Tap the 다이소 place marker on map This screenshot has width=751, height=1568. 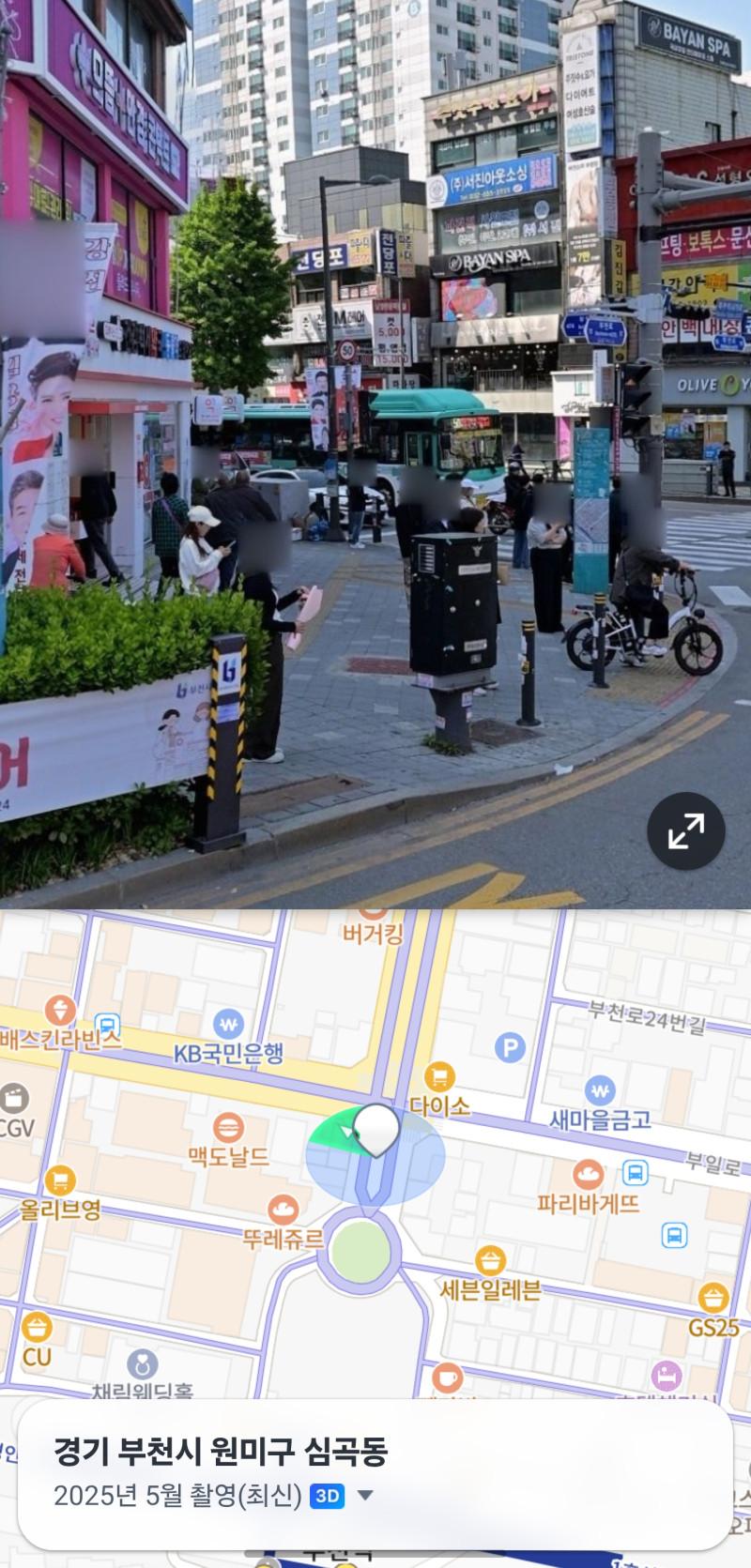click(438, 1077)
